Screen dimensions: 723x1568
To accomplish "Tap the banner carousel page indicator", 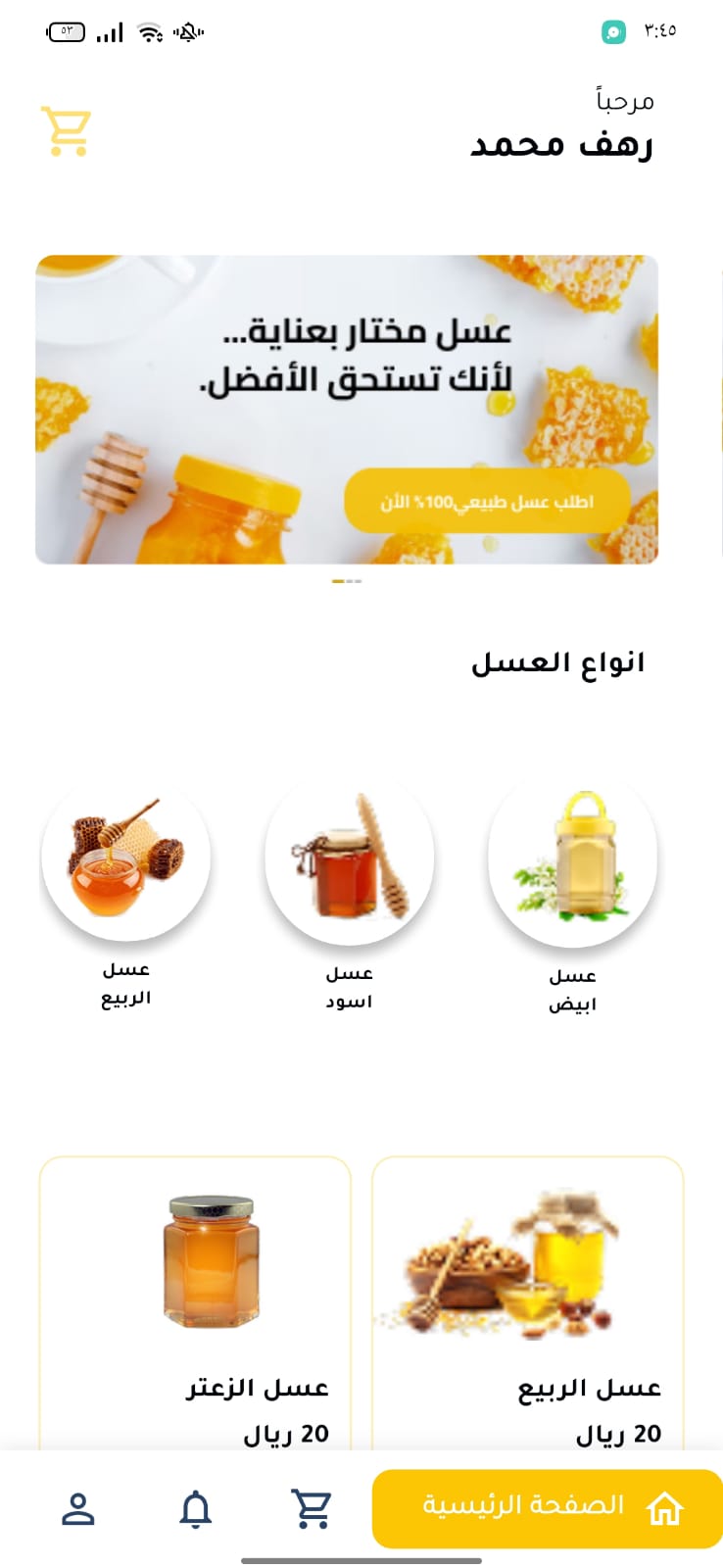I will [x=347, y=581].
